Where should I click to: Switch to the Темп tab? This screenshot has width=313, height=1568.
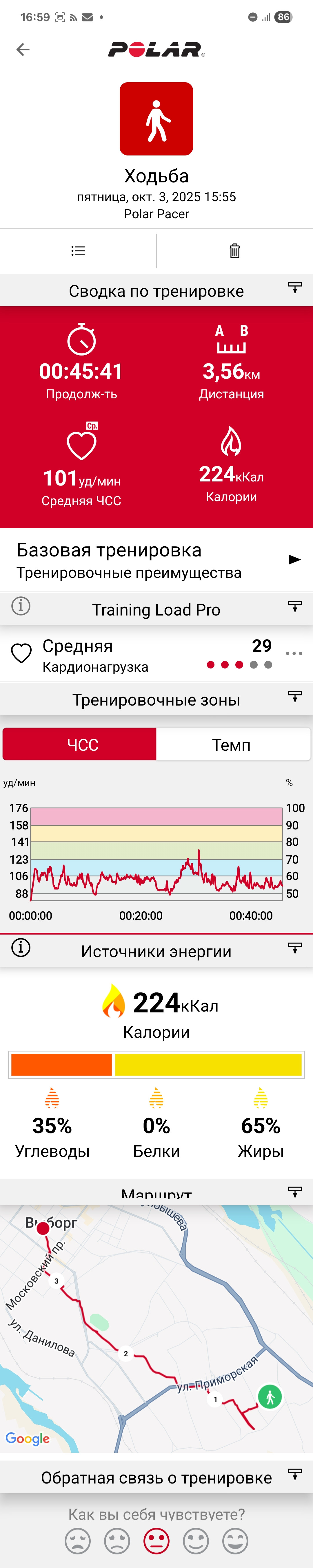(233, 744)
